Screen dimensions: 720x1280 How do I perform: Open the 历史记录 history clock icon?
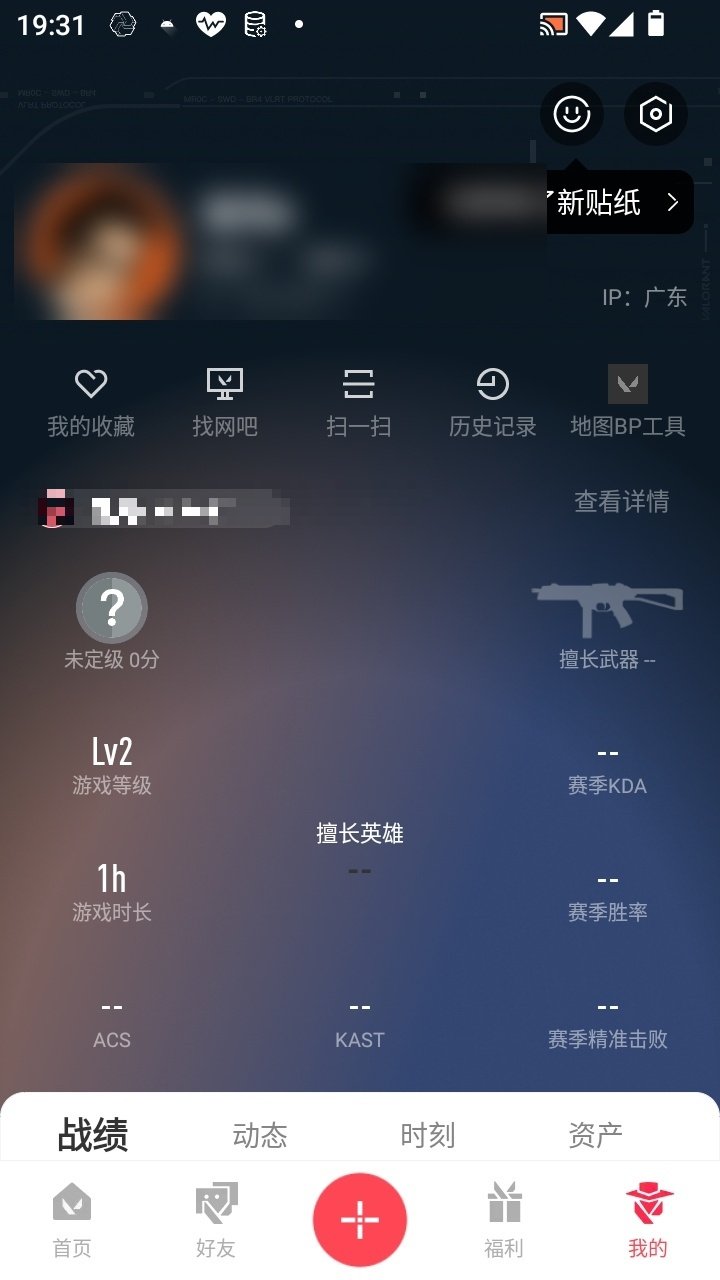(x=493, y=383)
